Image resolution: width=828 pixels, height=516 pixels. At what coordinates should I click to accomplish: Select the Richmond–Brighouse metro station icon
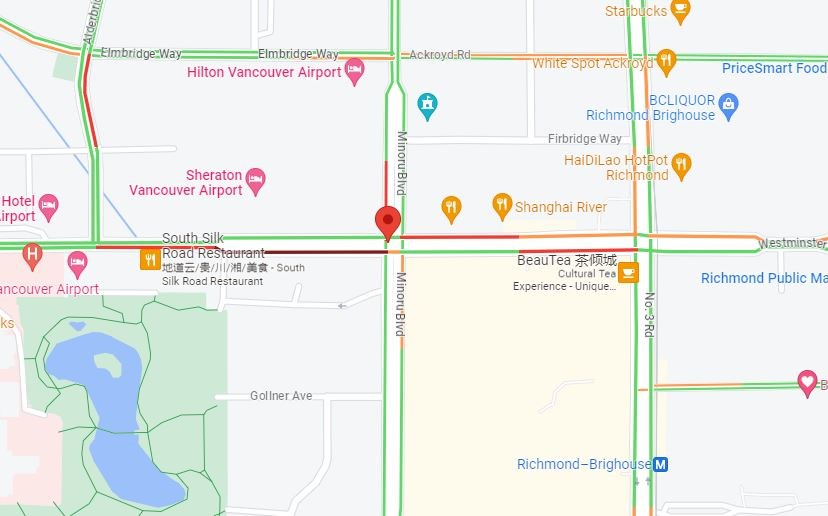[x=660, y=464]
